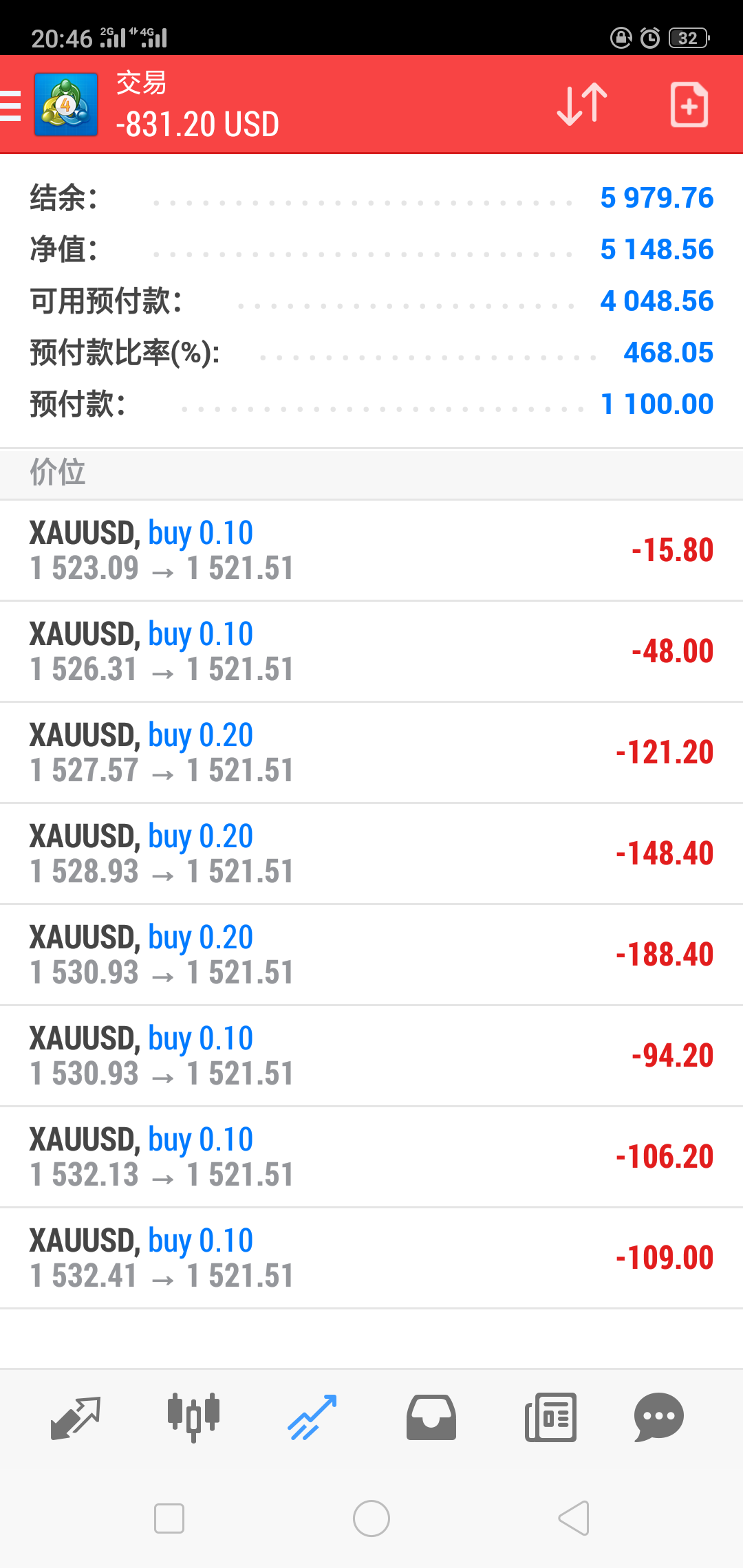The width and height of the screenshot is (743, 1568).
Task: Switch to the Quotes tab
Action: [x=76, y=1417]
